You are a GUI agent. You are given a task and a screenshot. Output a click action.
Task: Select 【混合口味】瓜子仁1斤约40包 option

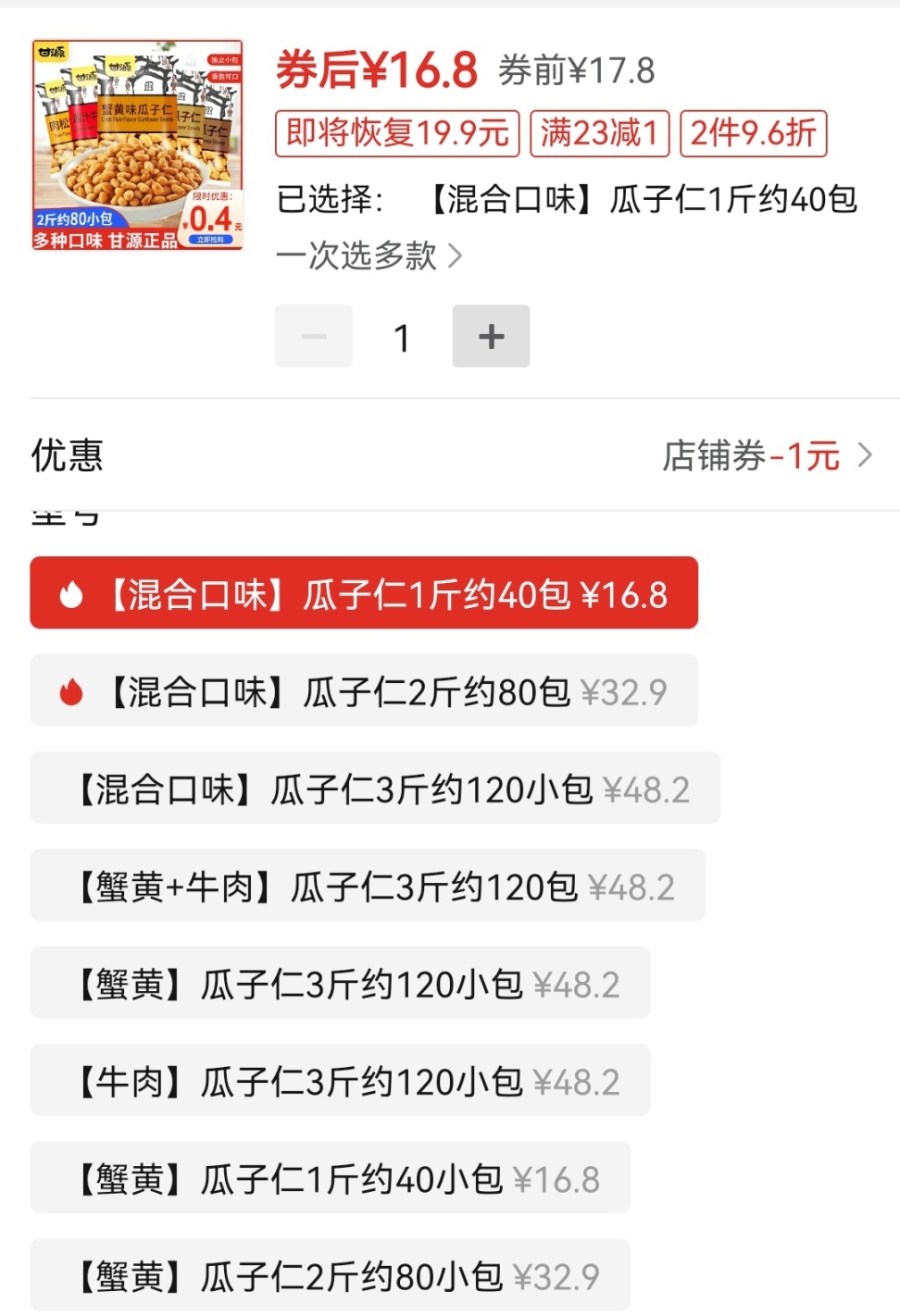363,593
